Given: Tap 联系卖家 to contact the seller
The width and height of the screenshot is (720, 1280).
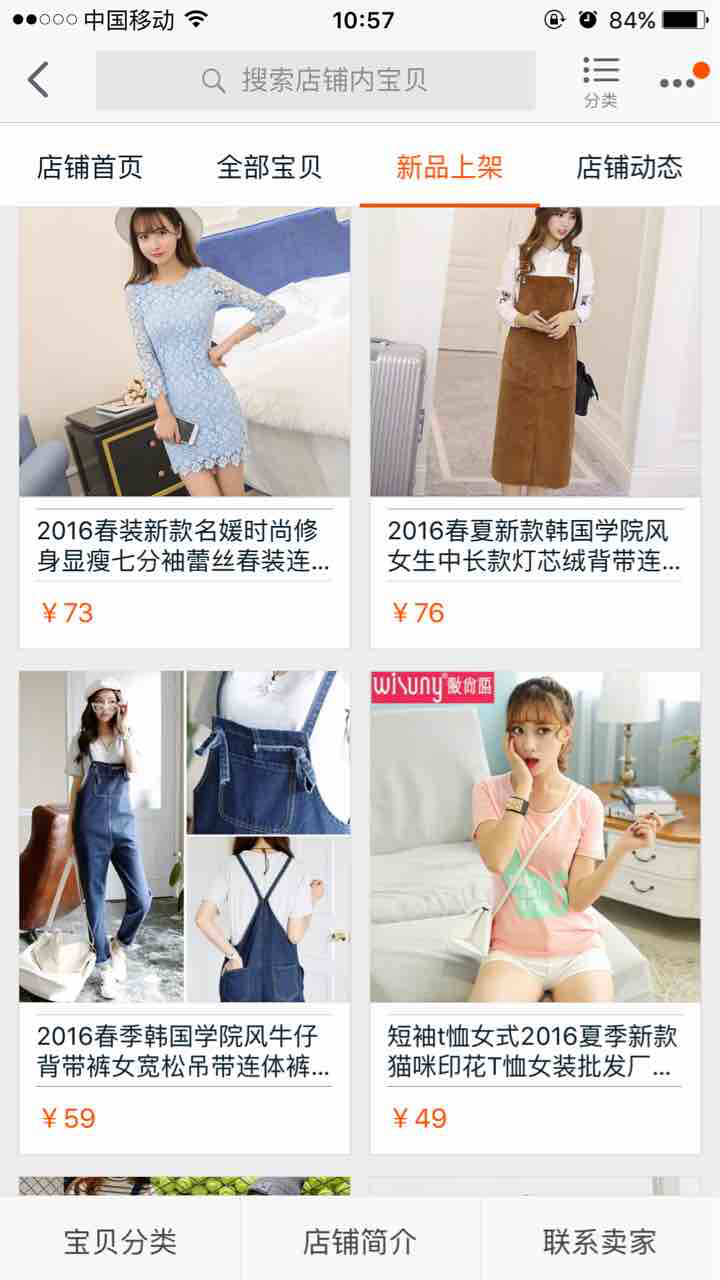Looking at the screenshot, I should [600, 1241].
